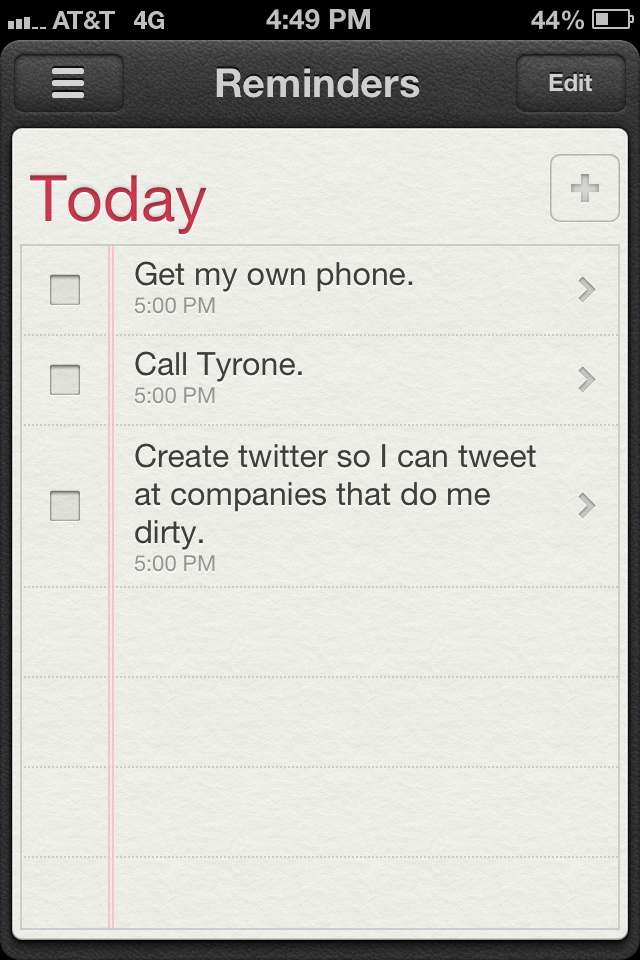Open the lists menu button

[x=69, y=83]
